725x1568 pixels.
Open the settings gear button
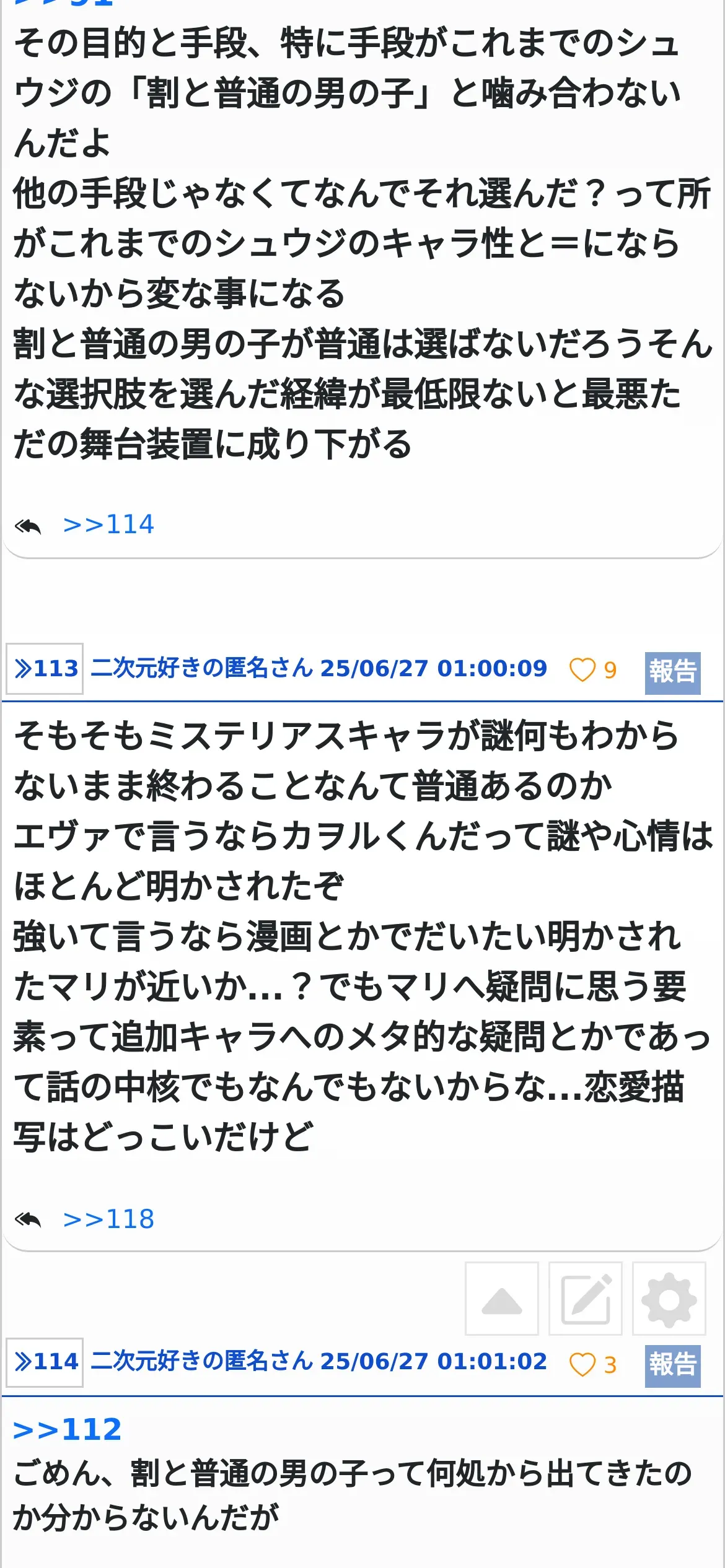(669, 1299)
